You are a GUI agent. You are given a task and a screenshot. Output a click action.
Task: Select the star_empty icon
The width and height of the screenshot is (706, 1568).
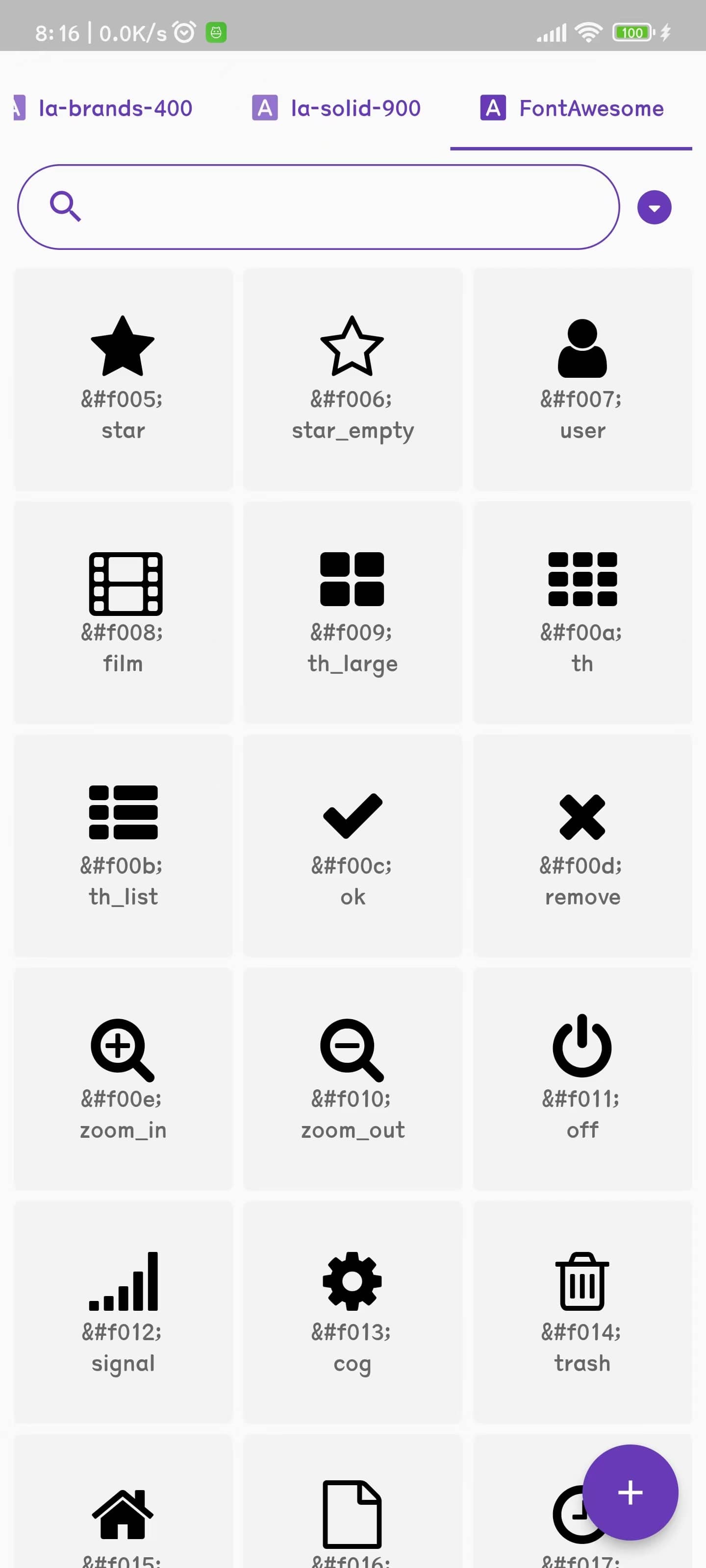(353, 379)
